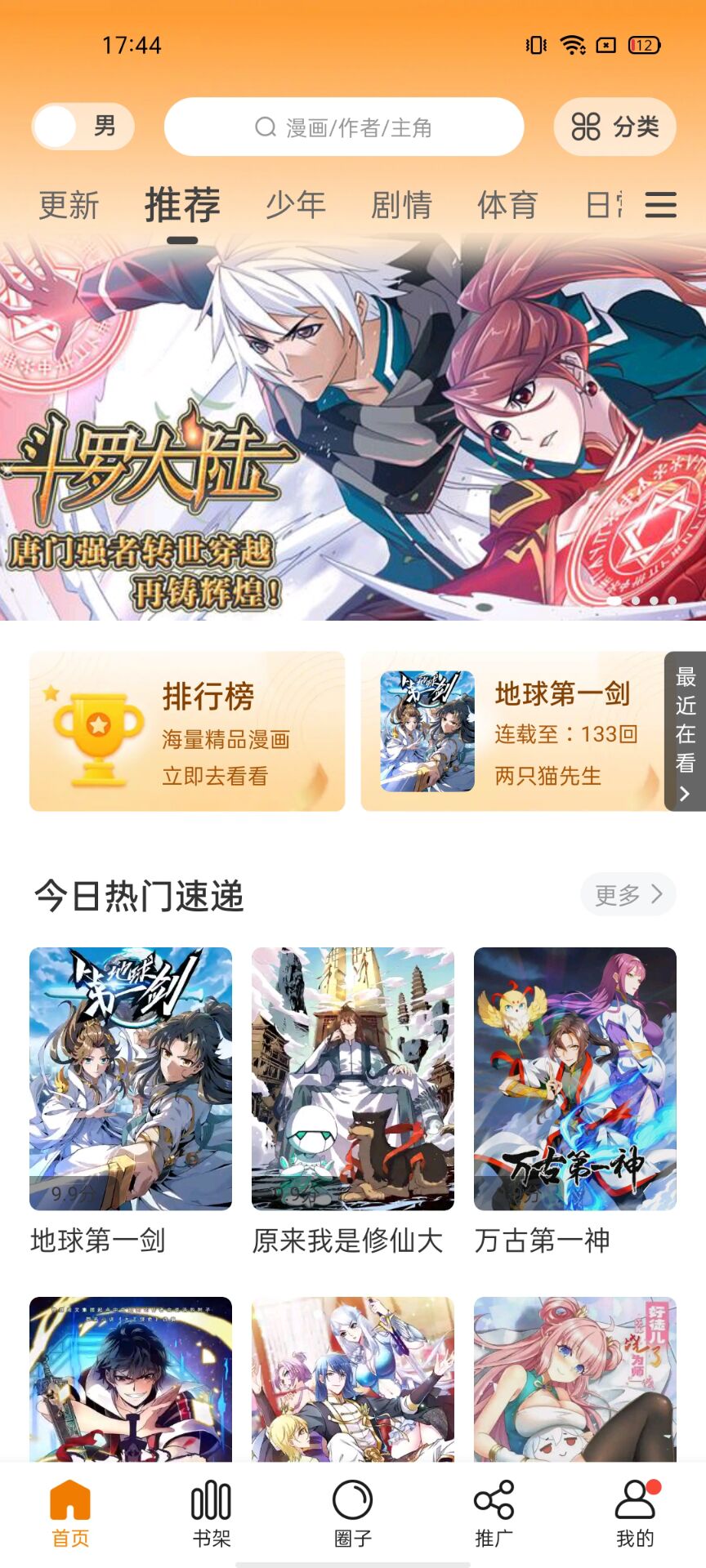This screenshot has height=1568, width=706.
Task: Open the 分类 categories button
Action: [x=614, y=127]
